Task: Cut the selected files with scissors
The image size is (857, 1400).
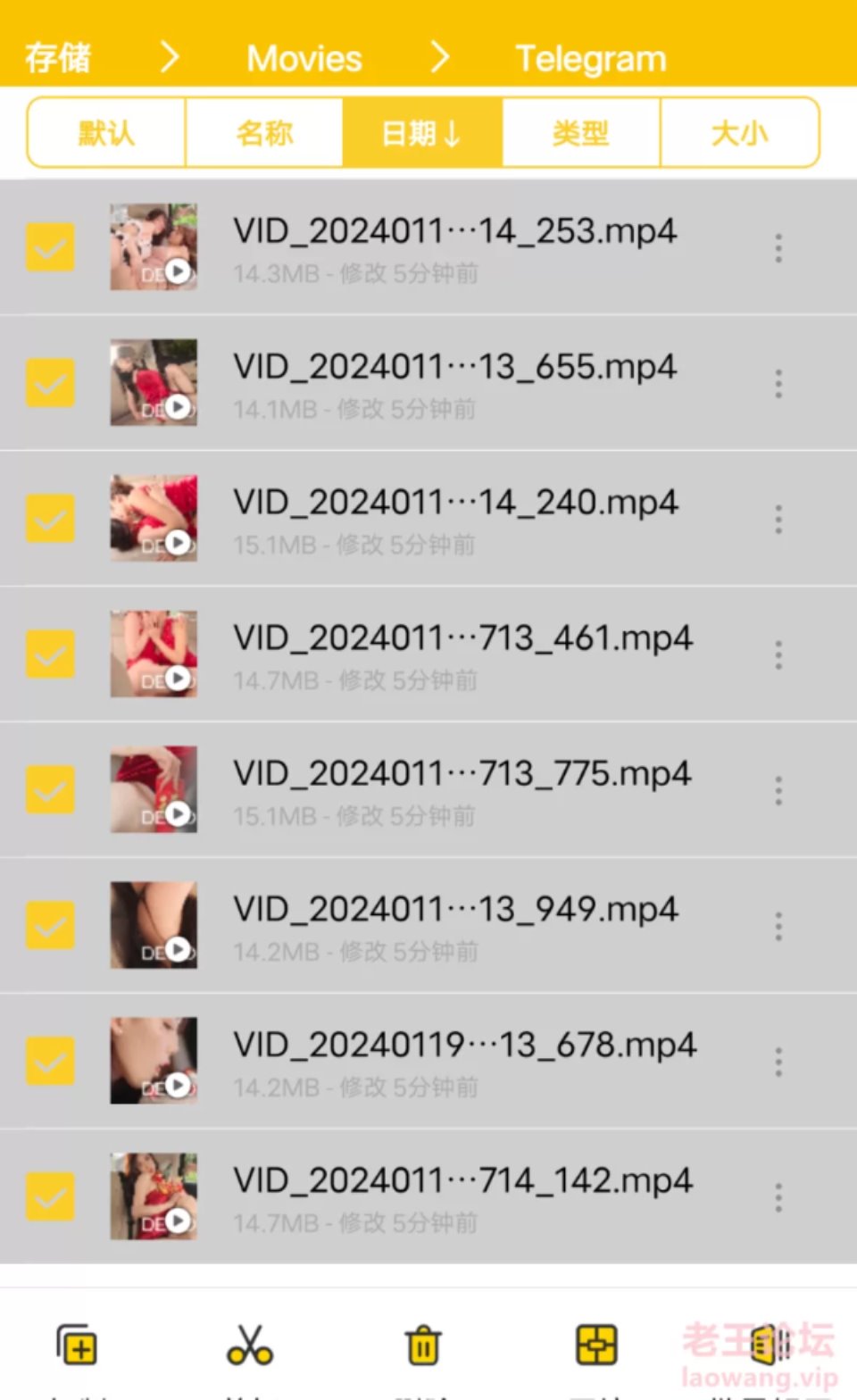Action: (250, 1346)
